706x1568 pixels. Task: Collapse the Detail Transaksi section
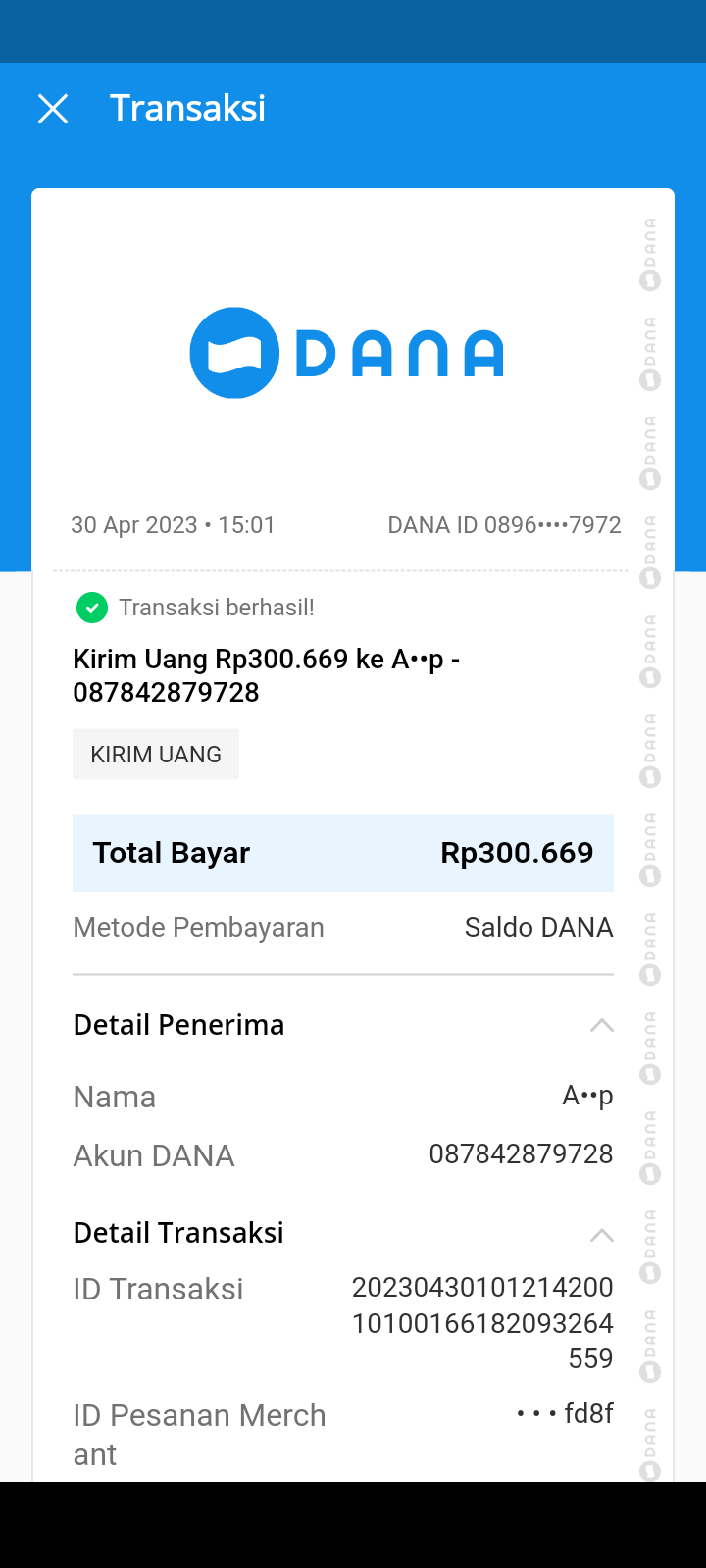click(x=601, y=1235)
